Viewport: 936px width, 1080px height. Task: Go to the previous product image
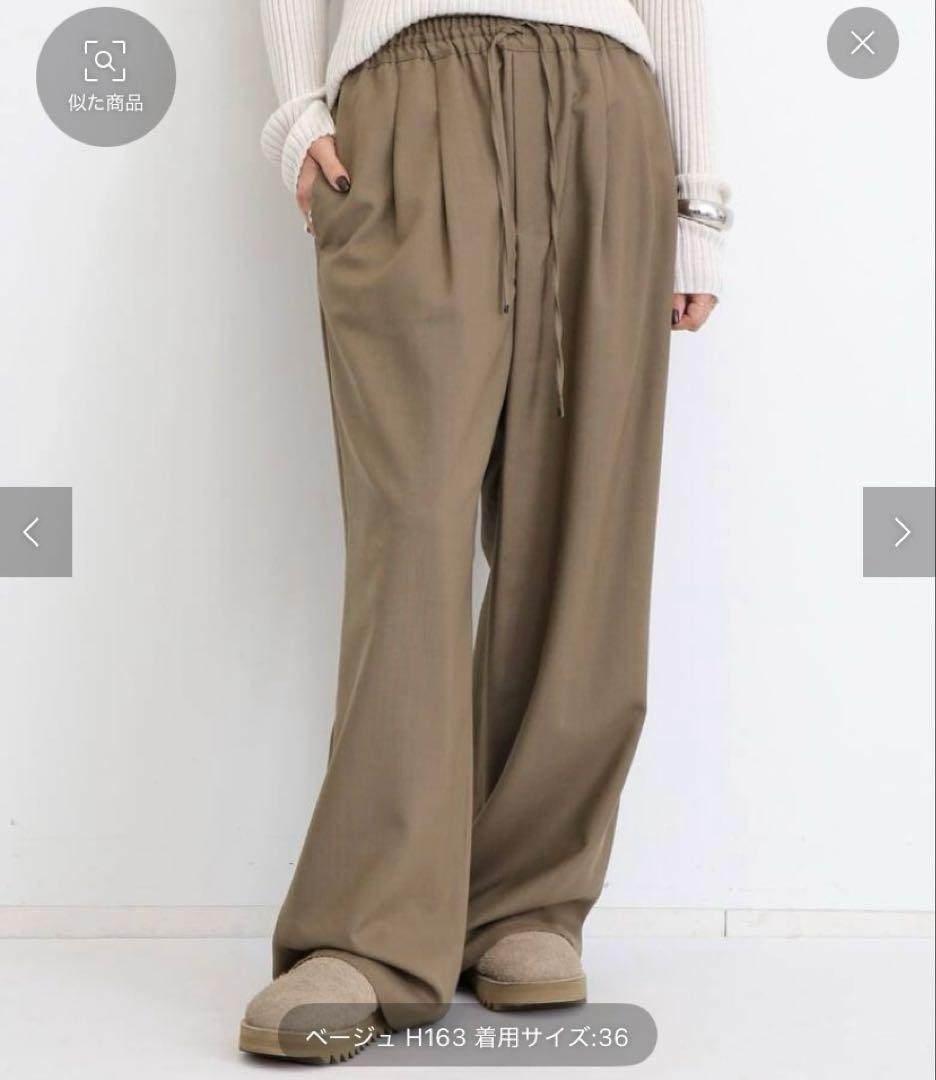pos(35,532)
